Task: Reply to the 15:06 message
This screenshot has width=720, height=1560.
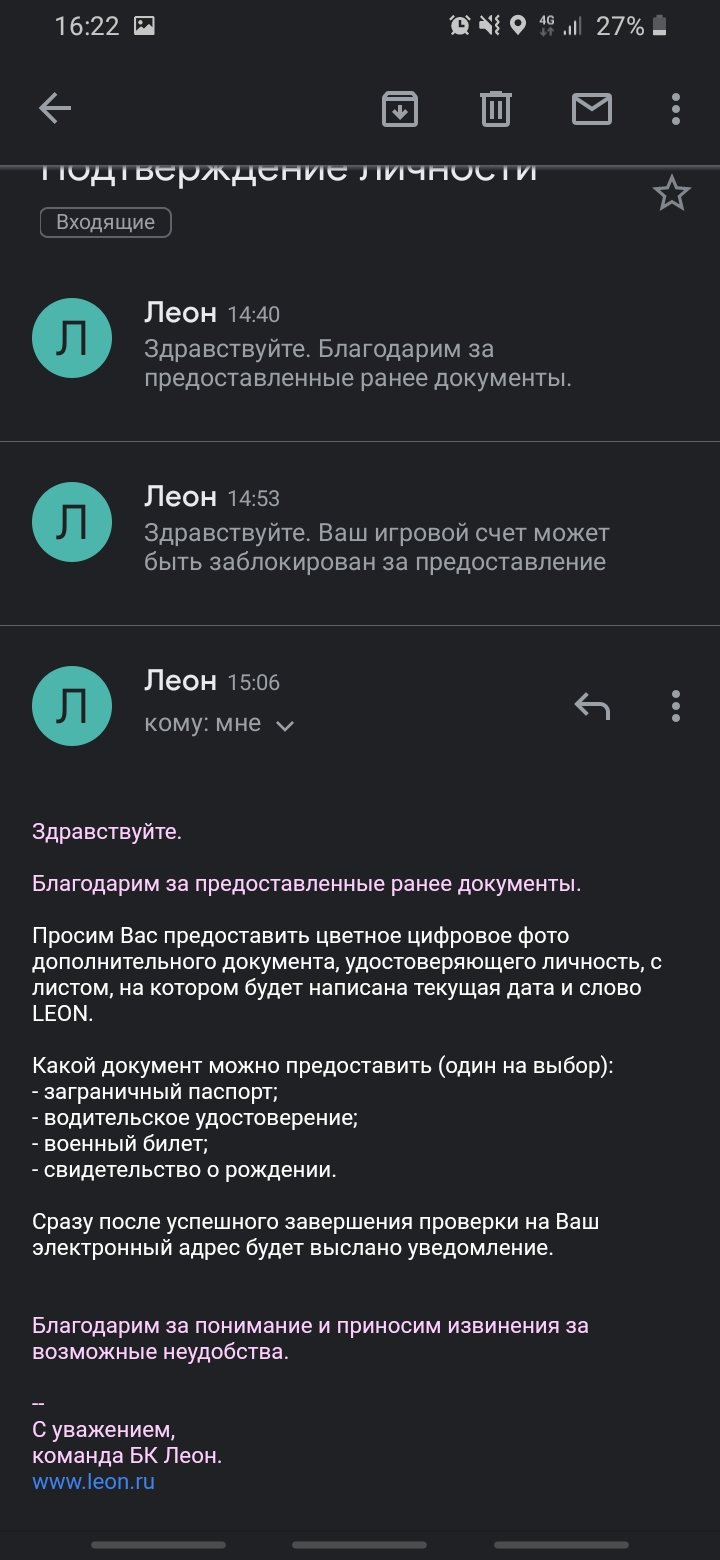Action: (592, 706)
